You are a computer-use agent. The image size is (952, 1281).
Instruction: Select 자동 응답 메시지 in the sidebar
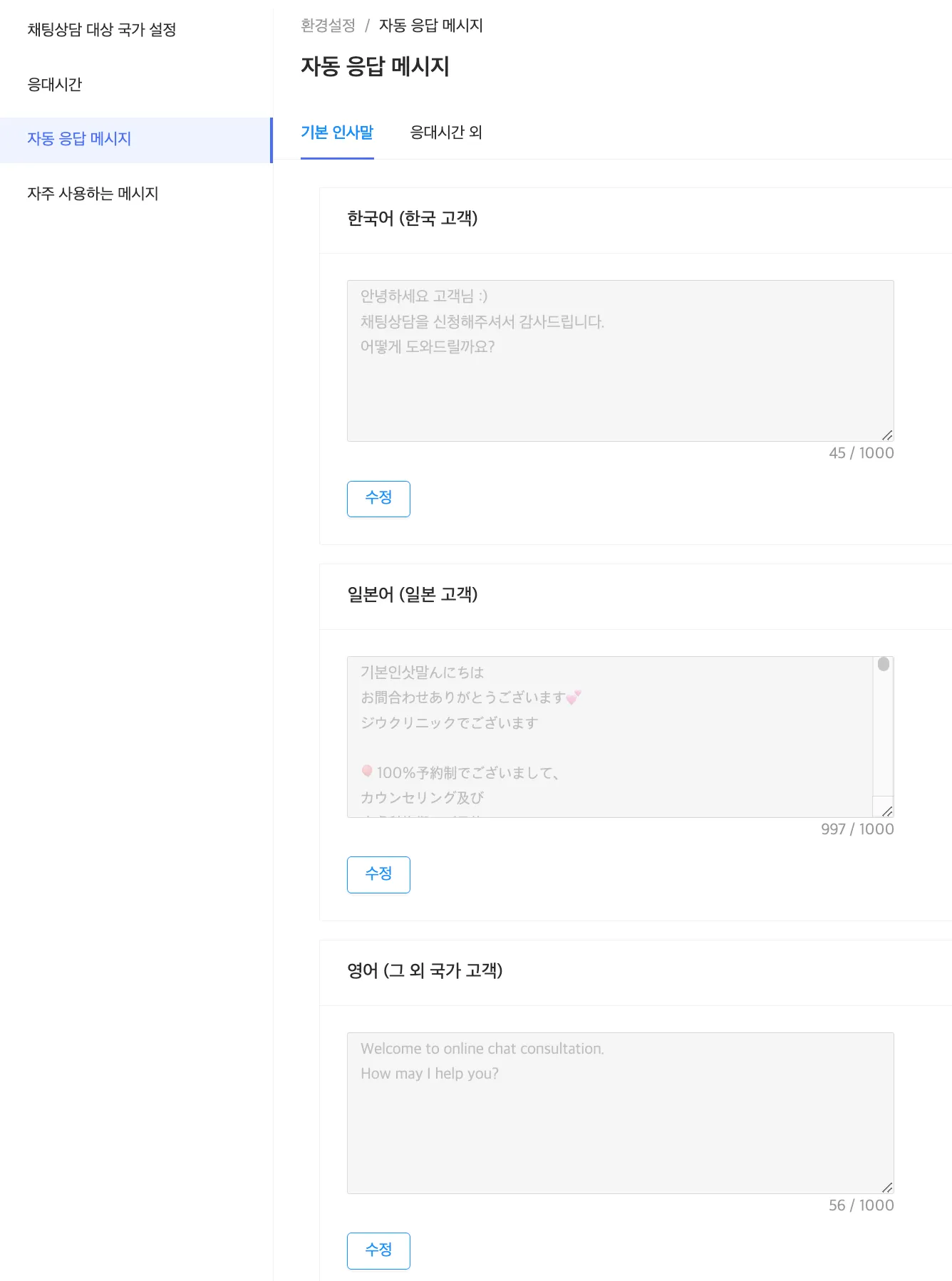pos(79,139)
